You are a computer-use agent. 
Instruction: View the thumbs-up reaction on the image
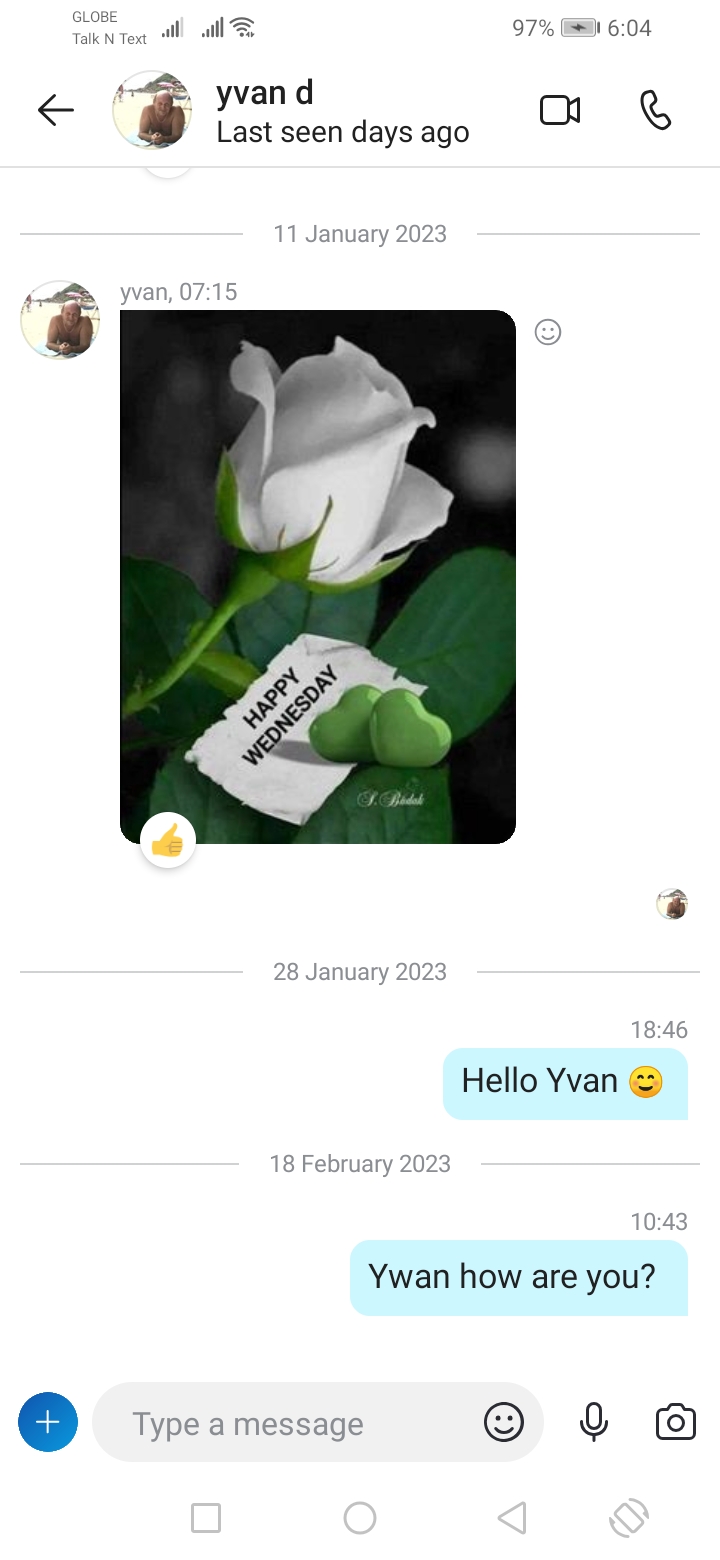(x=168, y=841)
